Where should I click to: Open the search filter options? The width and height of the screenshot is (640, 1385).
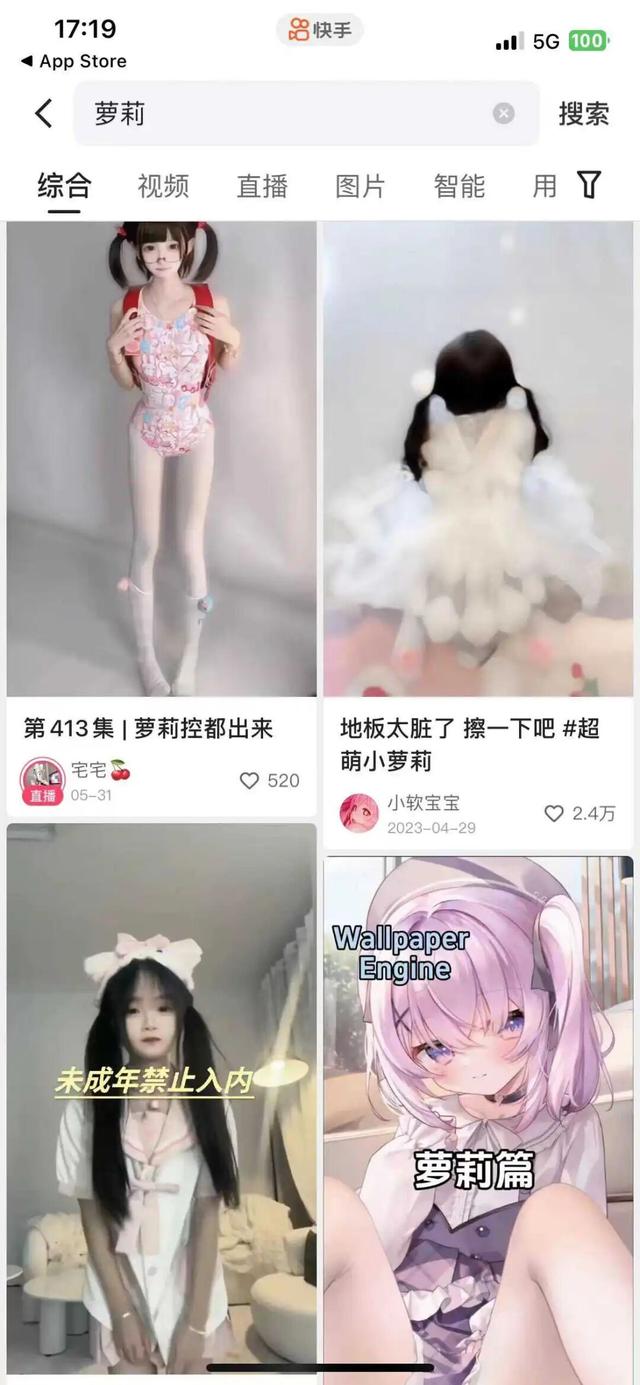coord(590,184)
